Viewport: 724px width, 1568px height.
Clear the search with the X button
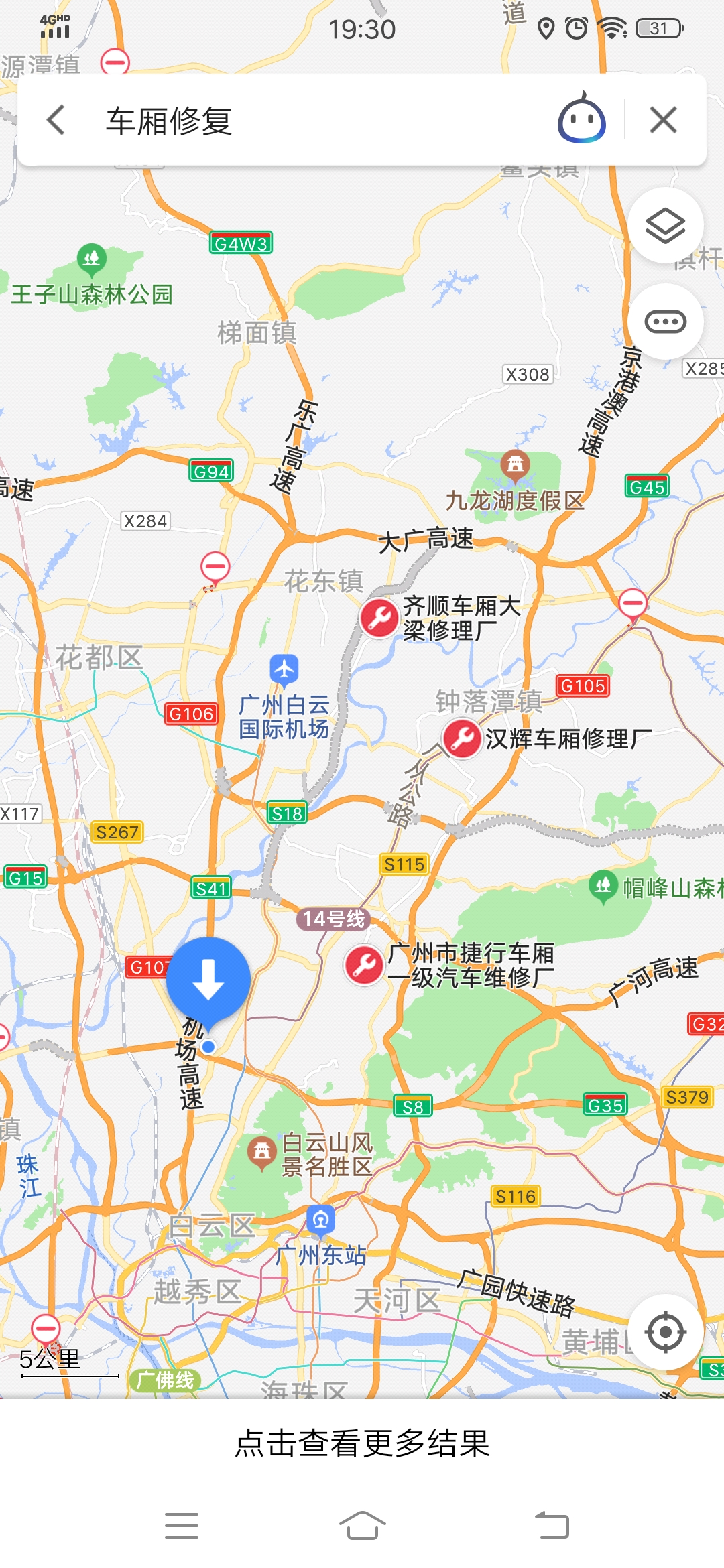pos(663,121)
